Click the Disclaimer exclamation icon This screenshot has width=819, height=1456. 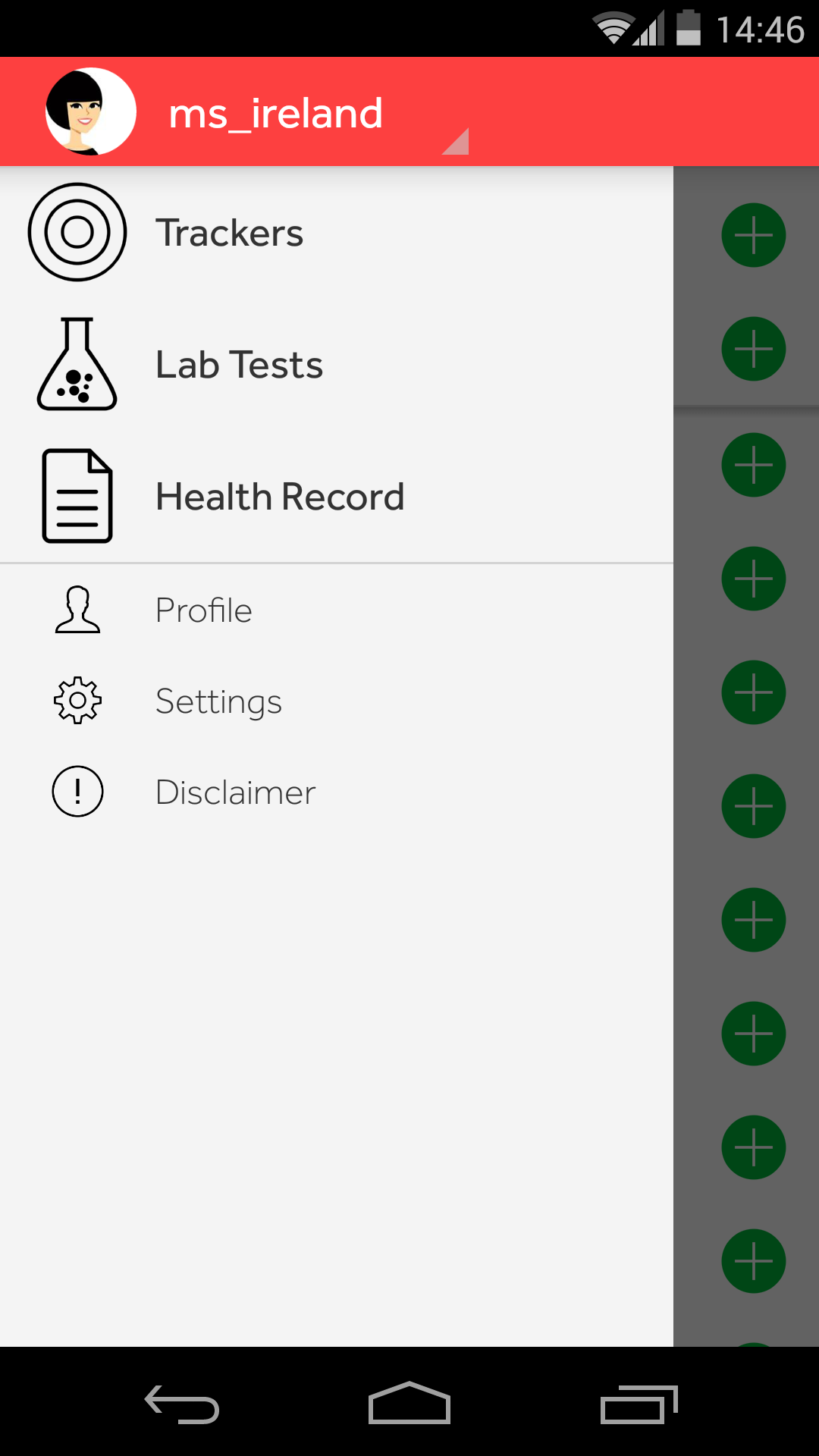point(77,791)
